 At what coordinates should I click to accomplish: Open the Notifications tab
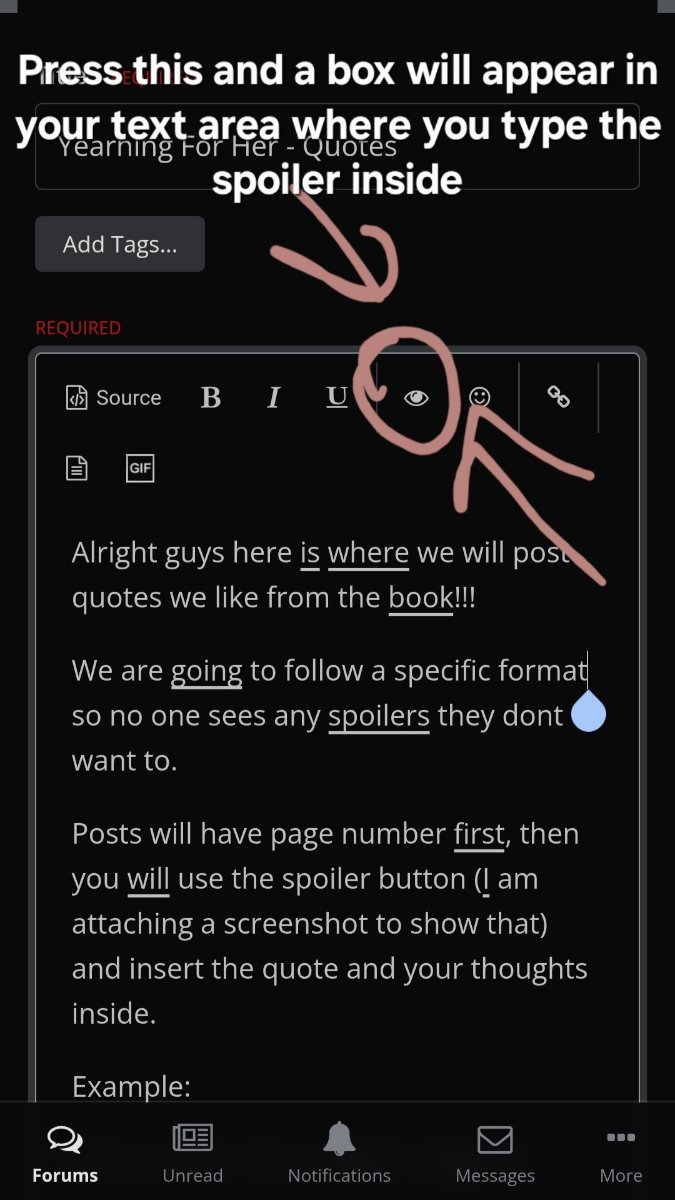click(339, 1154)
